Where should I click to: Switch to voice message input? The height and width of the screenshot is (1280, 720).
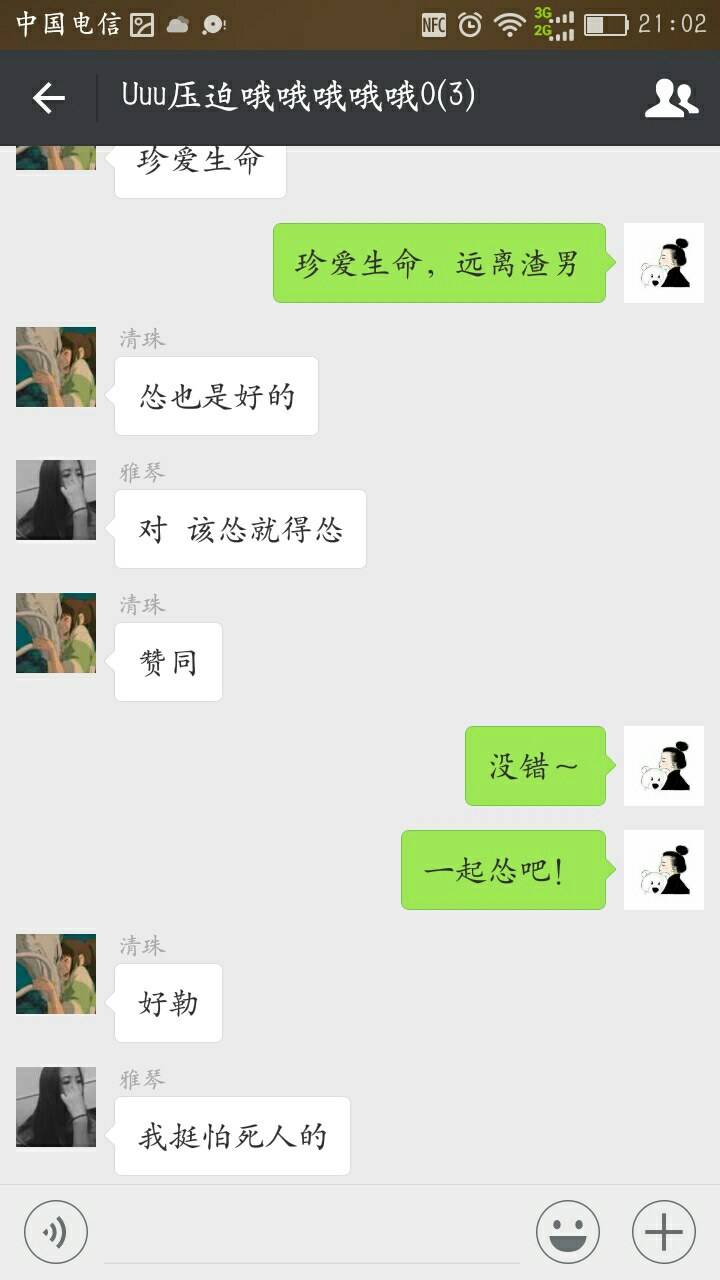(x=56, y=1232)
